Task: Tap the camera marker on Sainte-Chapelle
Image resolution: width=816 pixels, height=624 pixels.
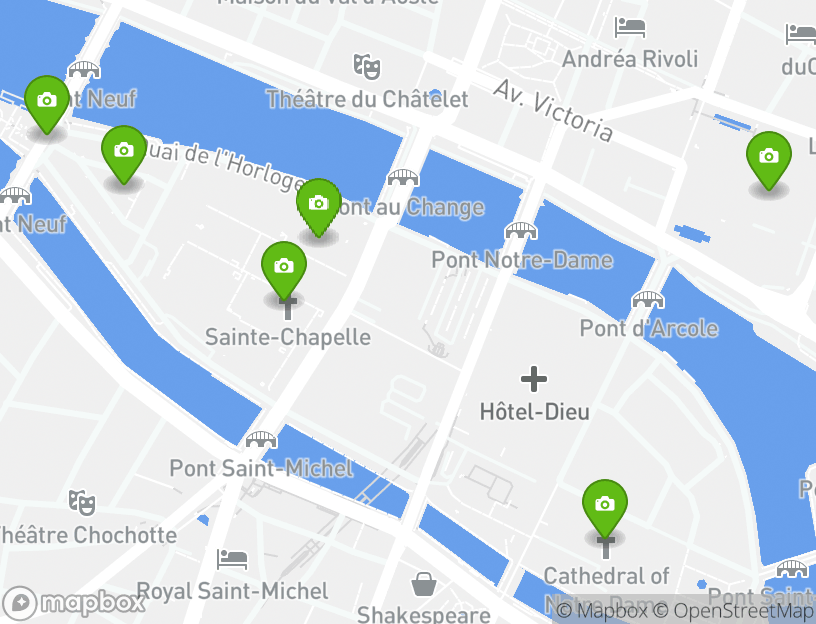Action: (x=284, y=267)
